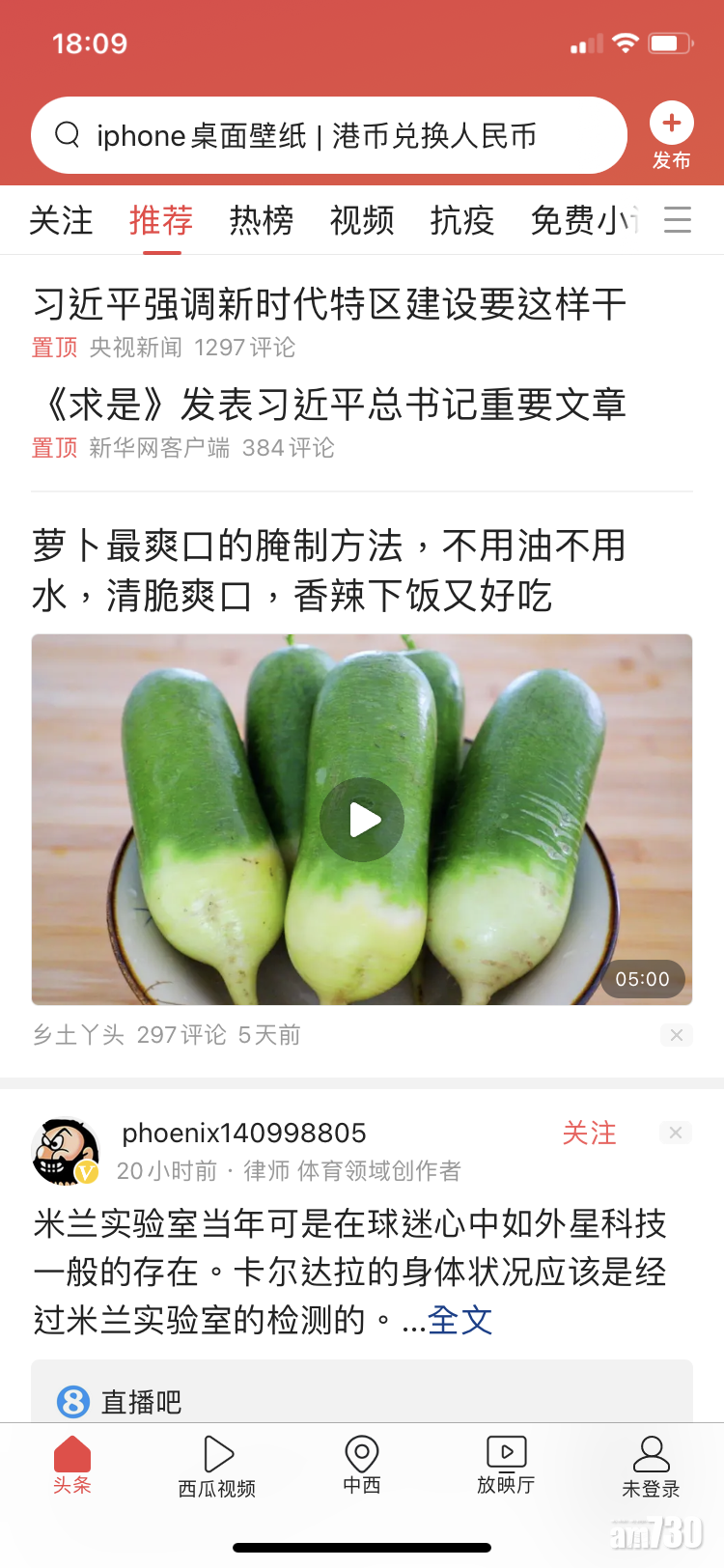Open the 未登录 account tab
Image resolution: width=724 pixels, height=1568 pixels.
pos(651,1466)
